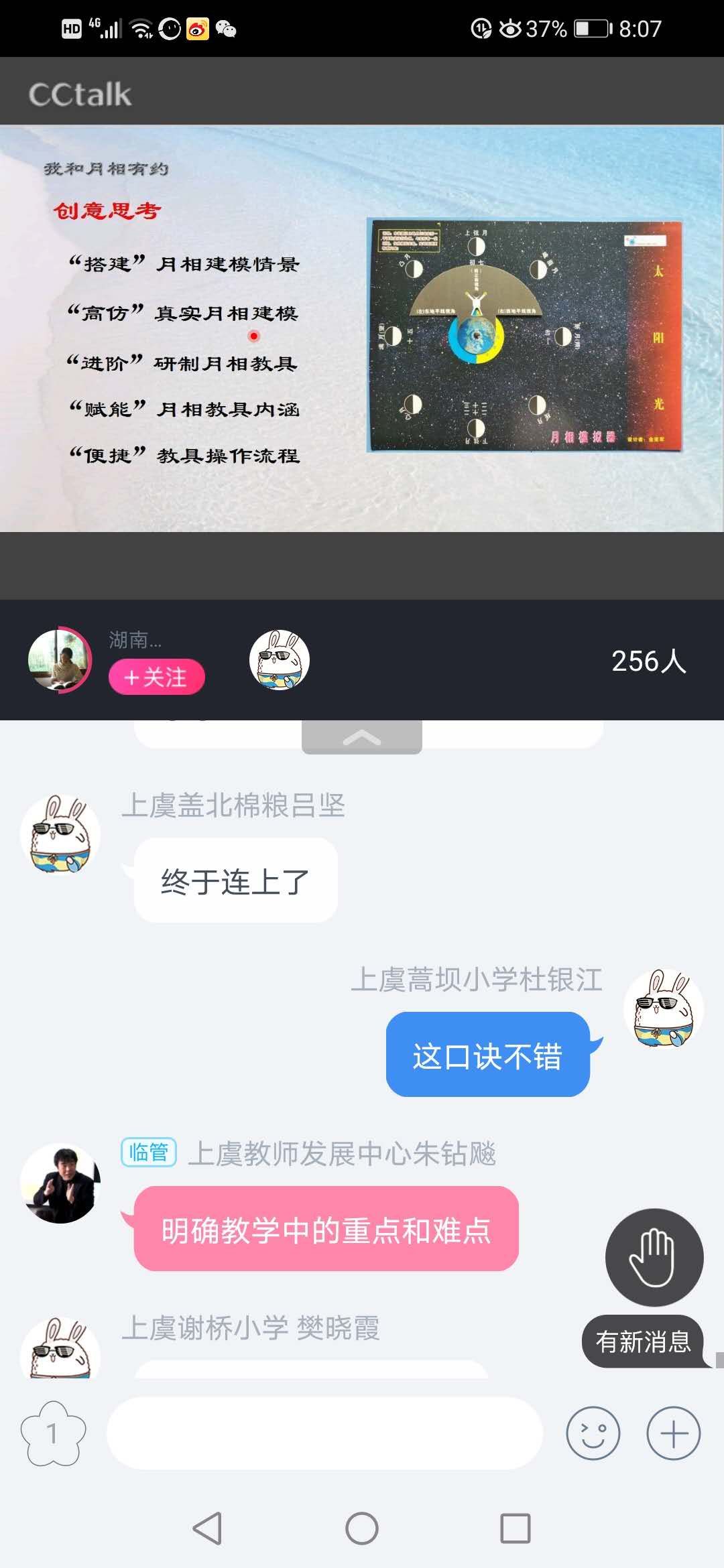
Task: Send a flower with the flower icon
Action: [53, 1433]
